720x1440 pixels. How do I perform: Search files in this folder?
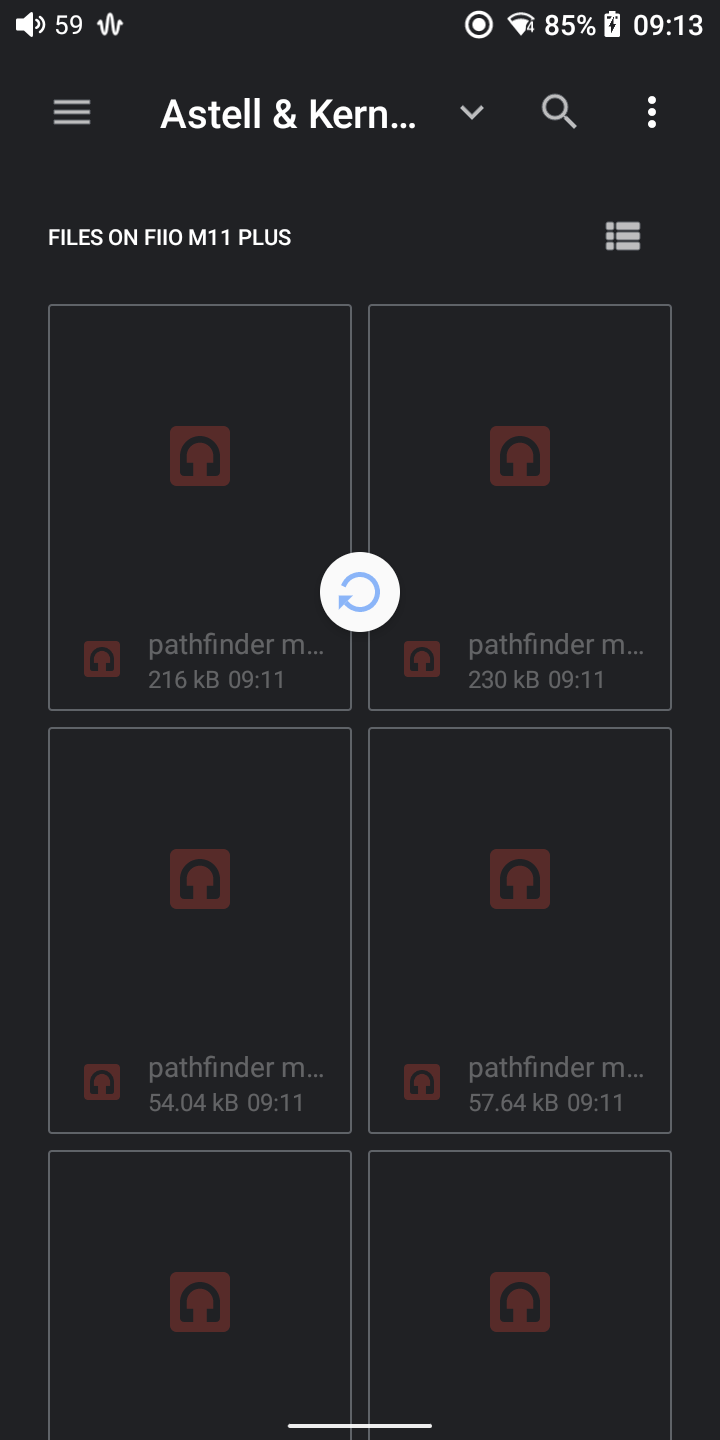click(x=559, y=113)
